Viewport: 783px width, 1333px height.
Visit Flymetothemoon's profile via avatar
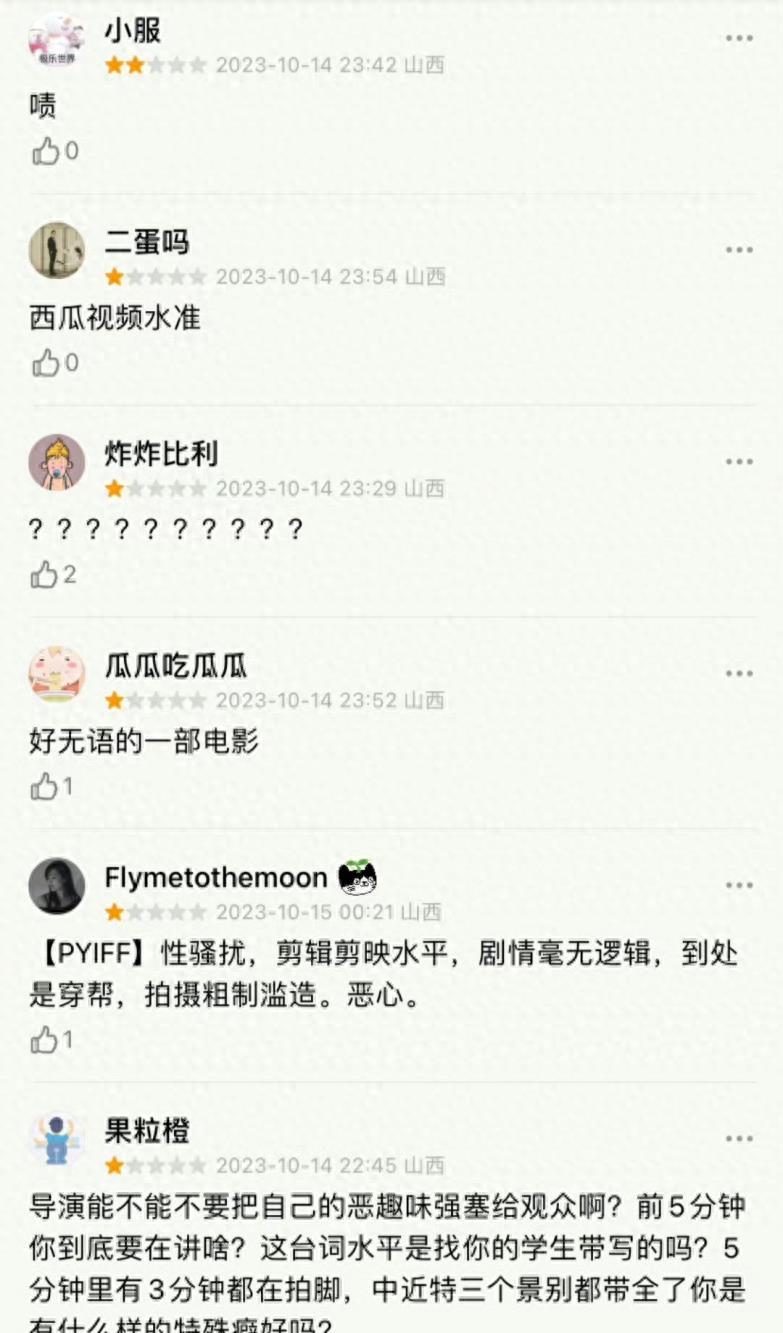tap(57, 886)
